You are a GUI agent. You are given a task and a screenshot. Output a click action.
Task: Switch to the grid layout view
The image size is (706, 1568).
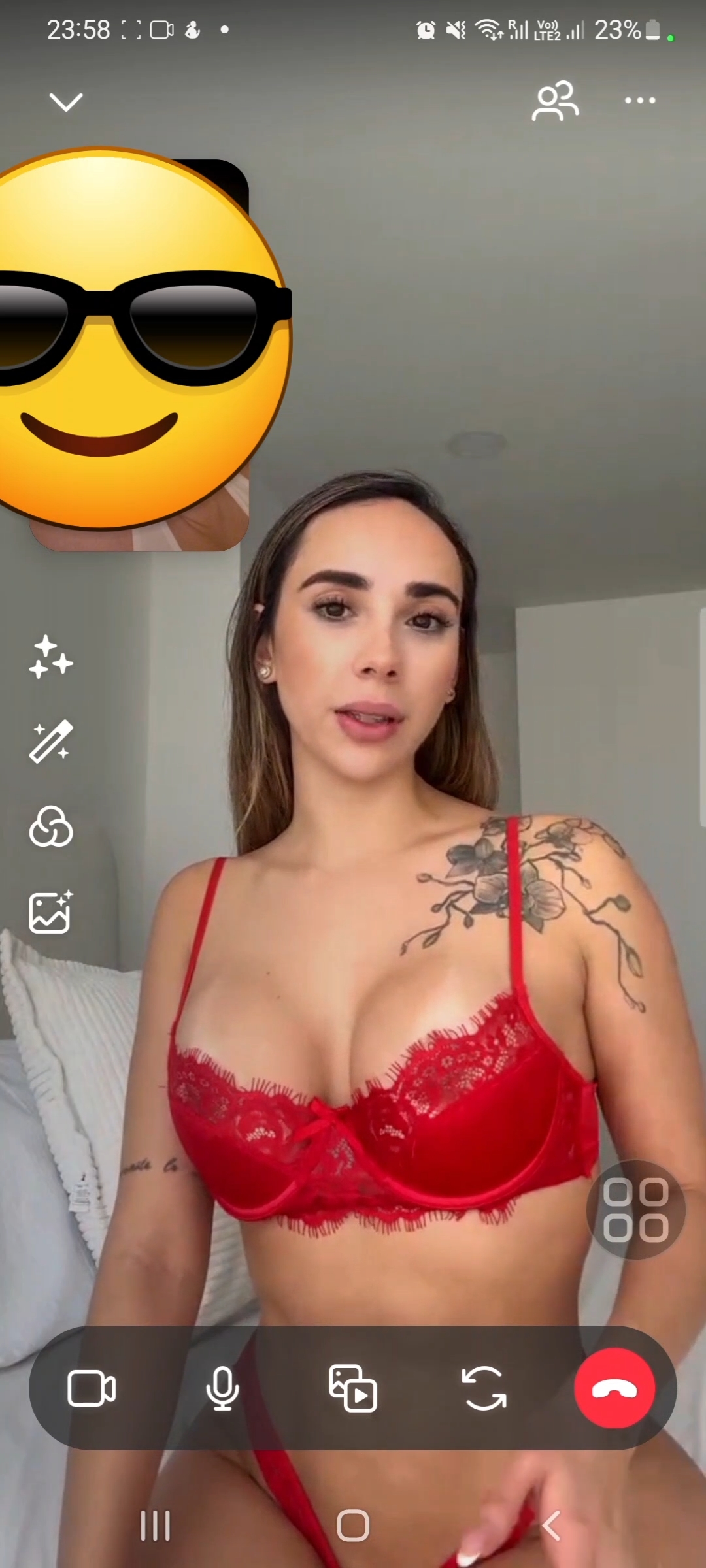(x=635, y=1210)
